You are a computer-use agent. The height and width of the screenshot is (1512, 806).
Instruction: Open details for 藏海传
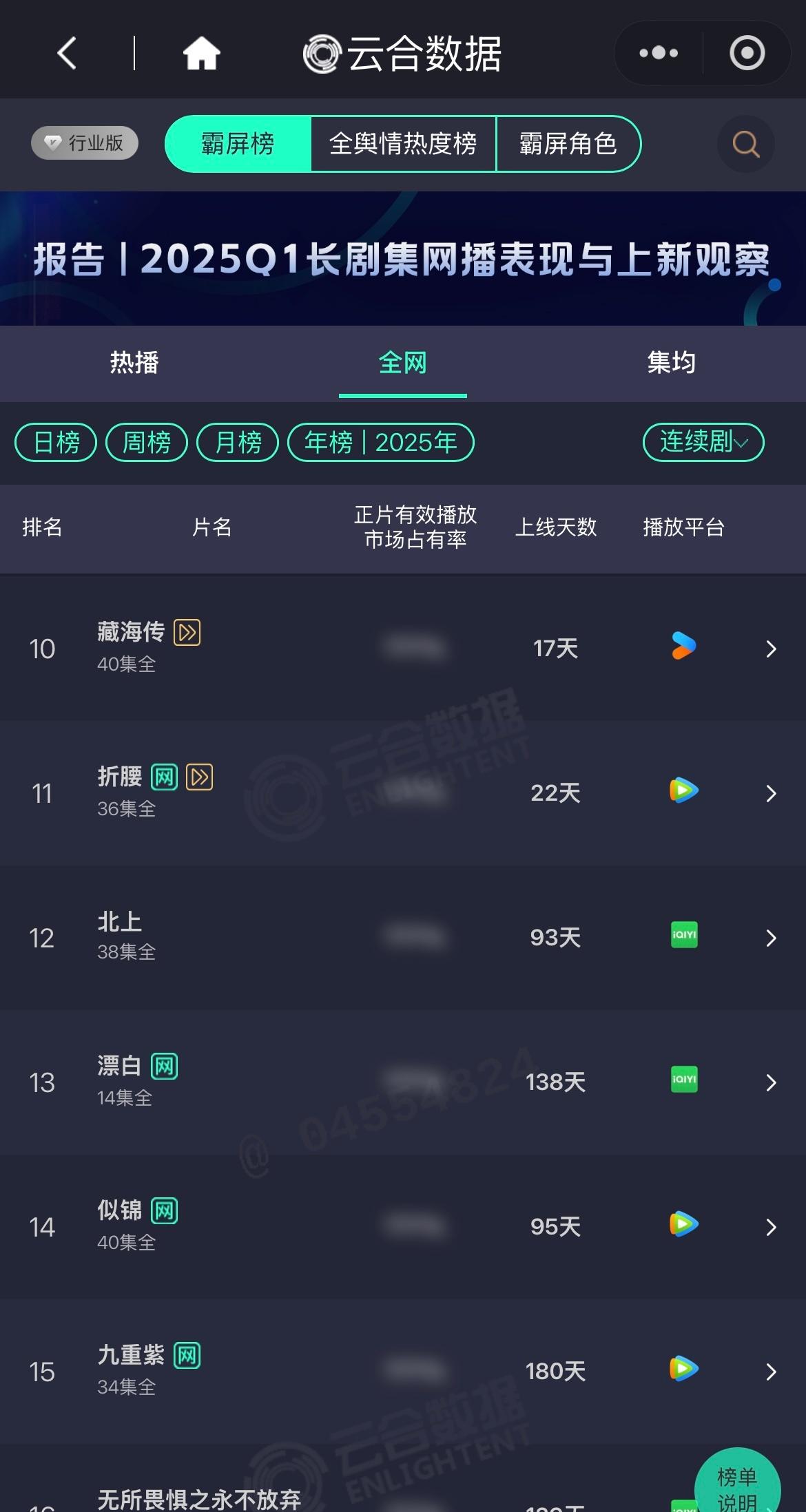pyautogui.click(x=770, y=649)
